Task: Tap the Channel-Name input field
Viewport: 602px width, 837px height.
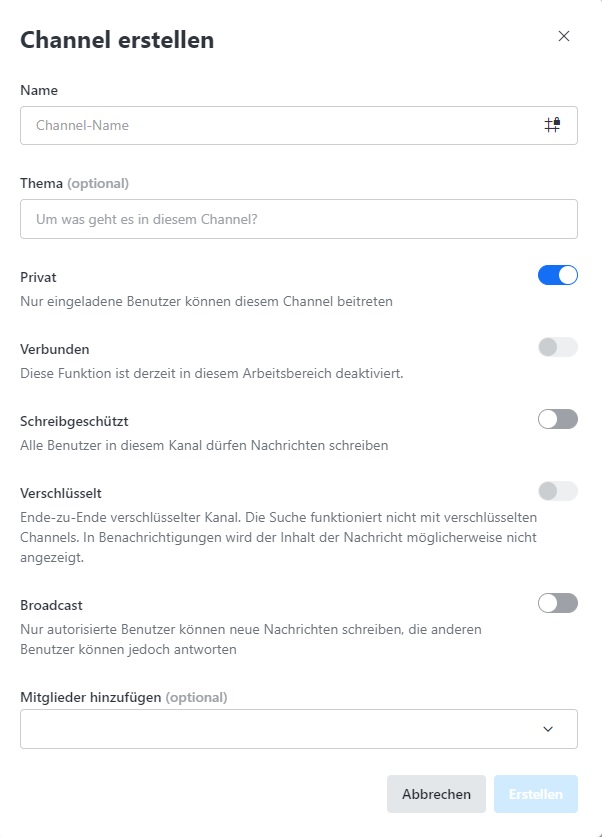Action: (x=280, y=126)
